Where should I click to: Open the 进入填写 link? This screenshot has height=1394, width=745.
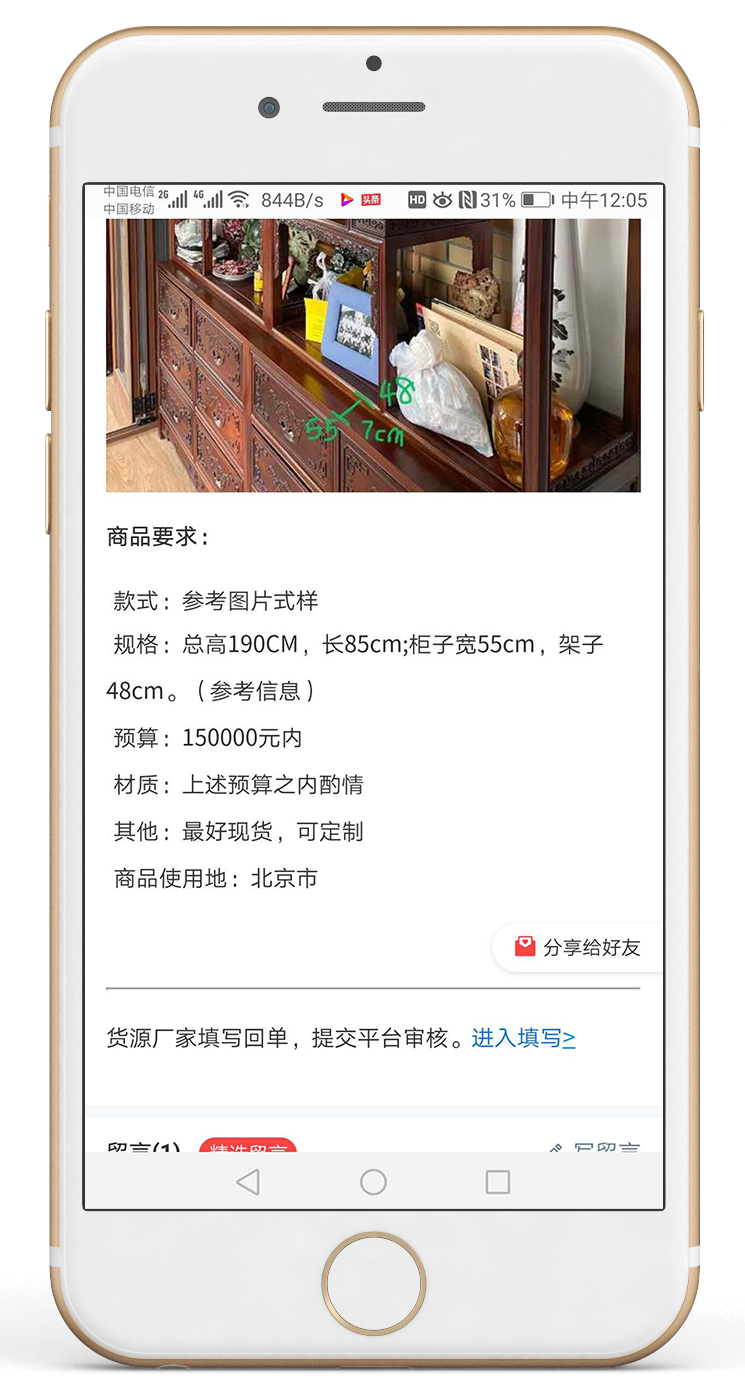[523, 1038]
